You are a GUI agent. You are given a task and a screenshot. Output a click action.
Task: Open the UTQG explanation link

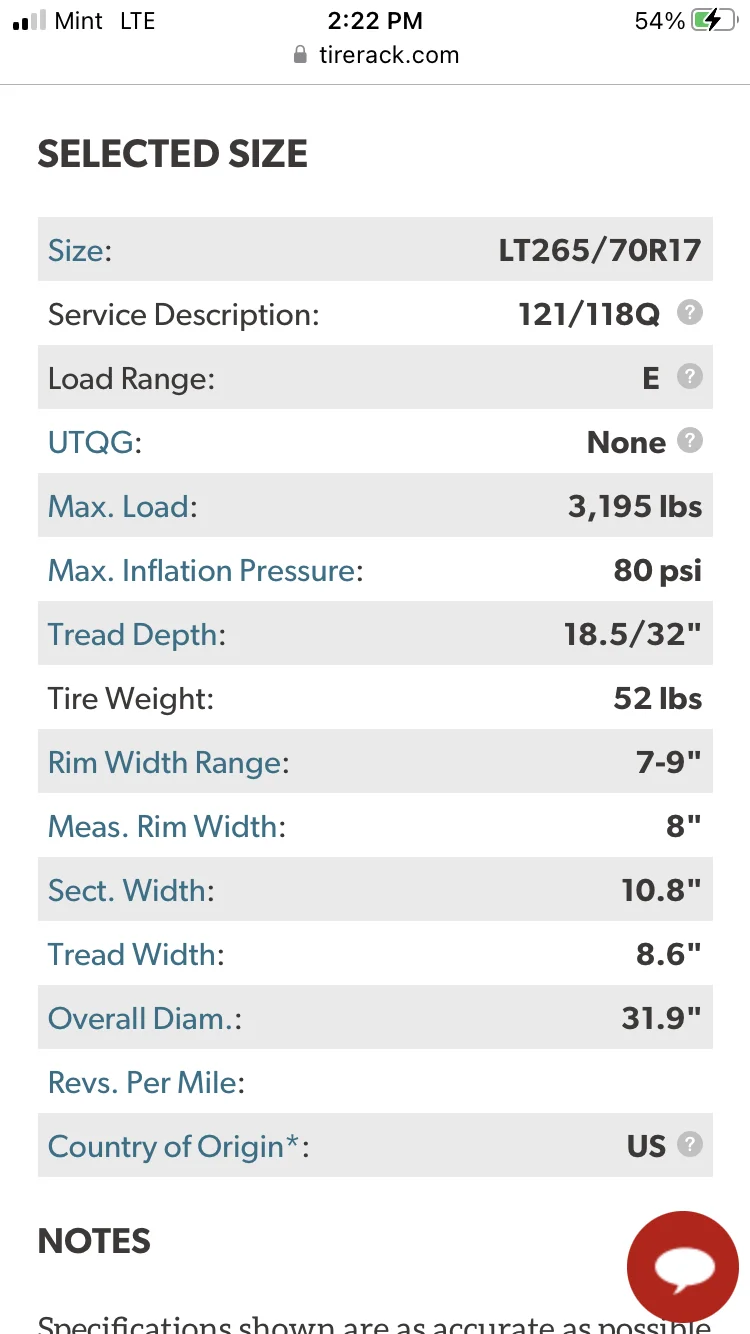(91, 442)
